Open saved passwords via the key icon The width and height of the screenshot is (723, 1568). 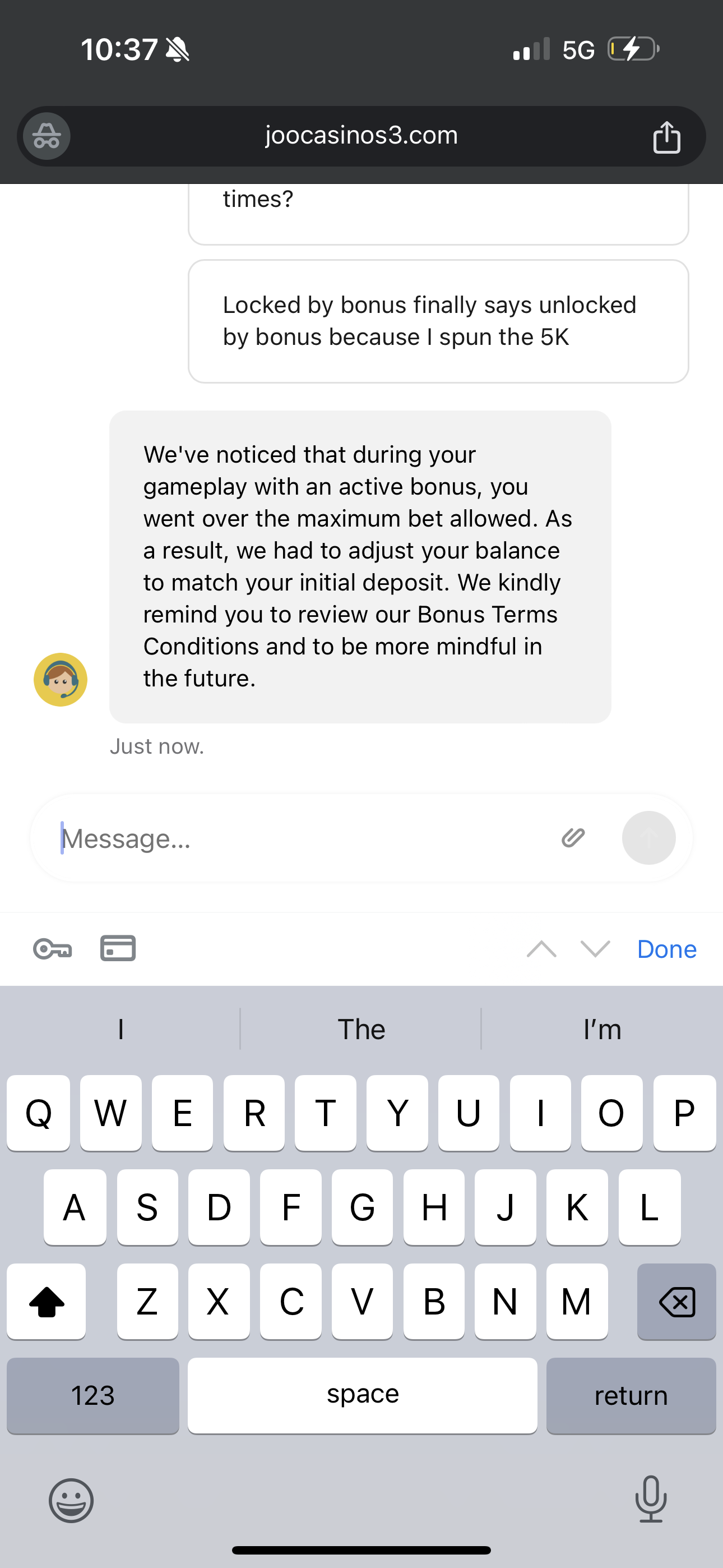tap(52, 949)
